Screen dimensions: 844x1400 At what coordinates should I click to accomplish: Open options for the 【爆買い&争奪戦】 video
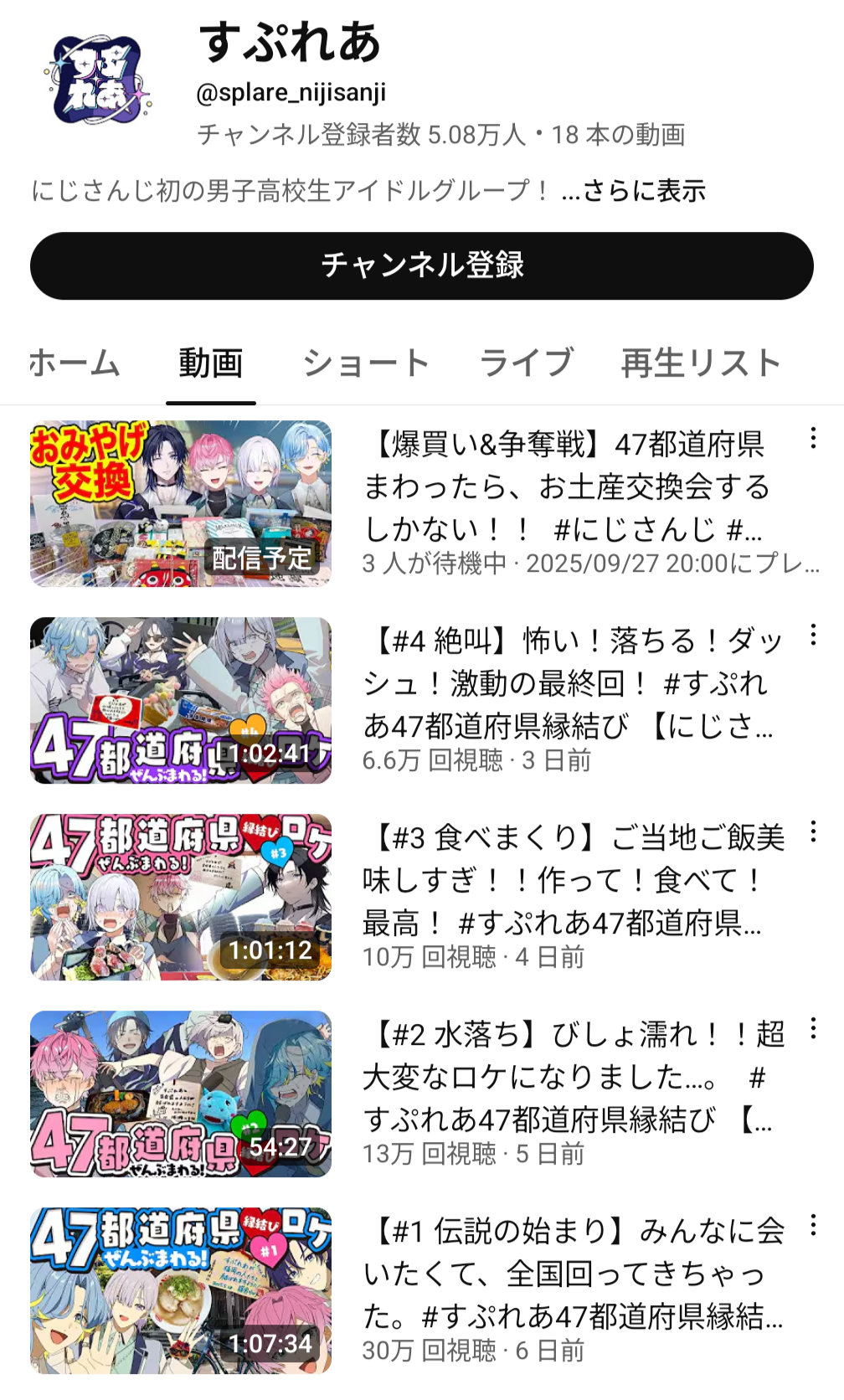pos(812,438)
